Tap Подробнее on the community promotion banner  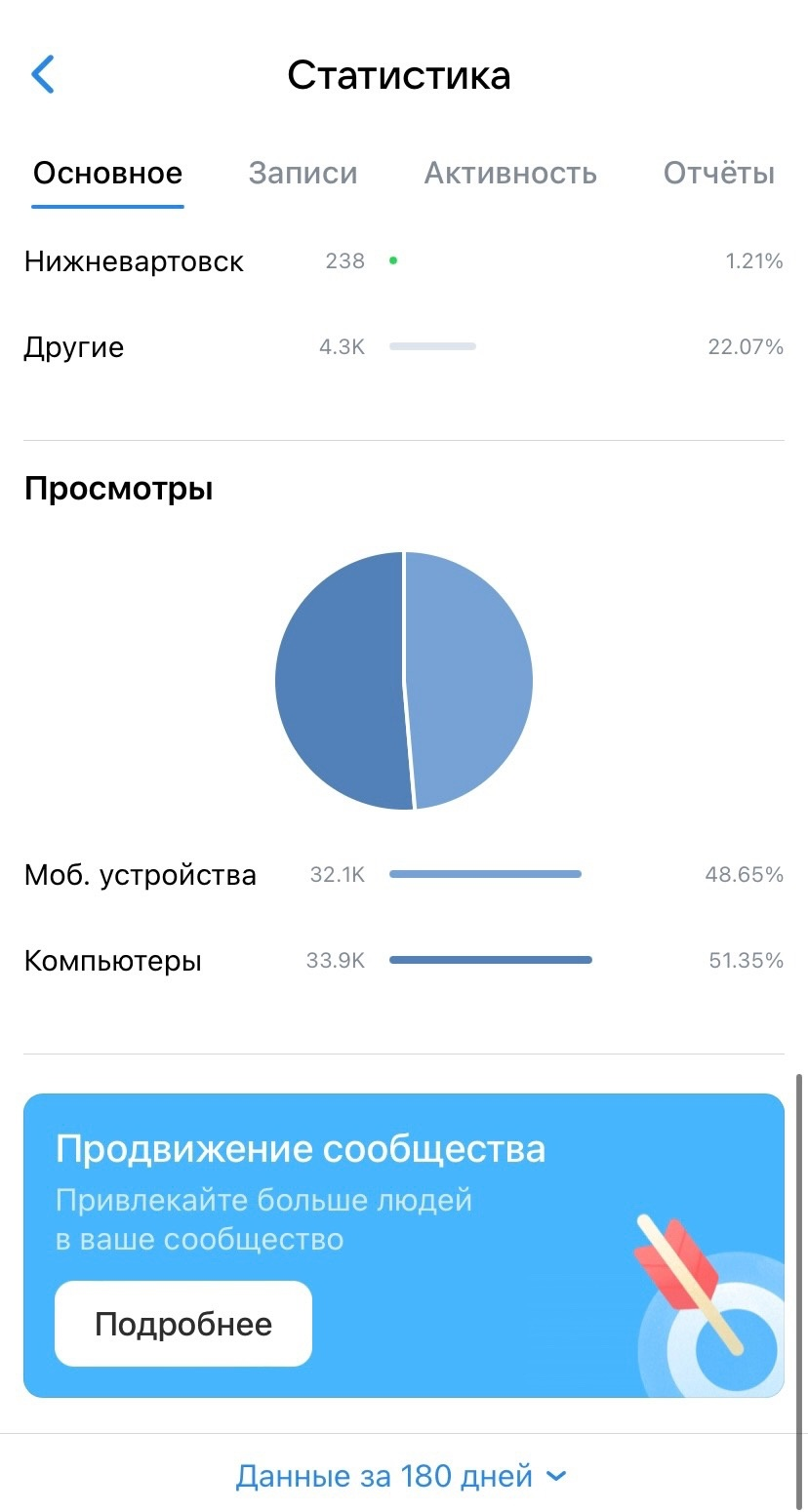183,1324
